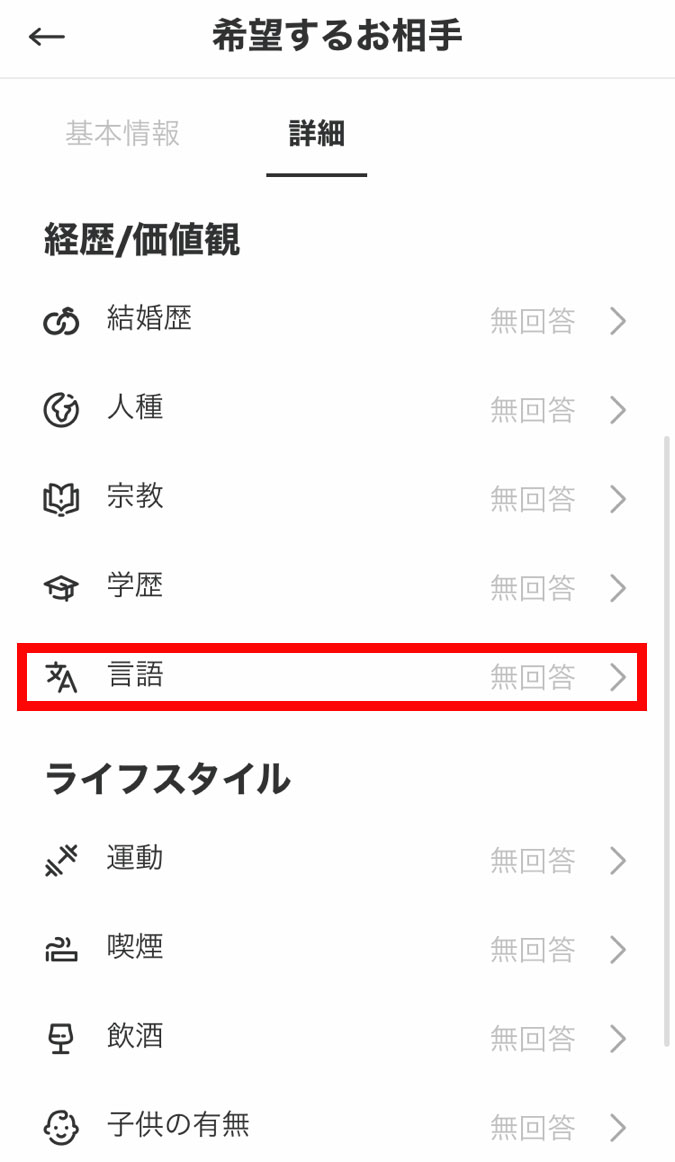This screenshot has height=1162, width=675.
Task: Open the 子供の有無 row
Action: point(336,1127)
